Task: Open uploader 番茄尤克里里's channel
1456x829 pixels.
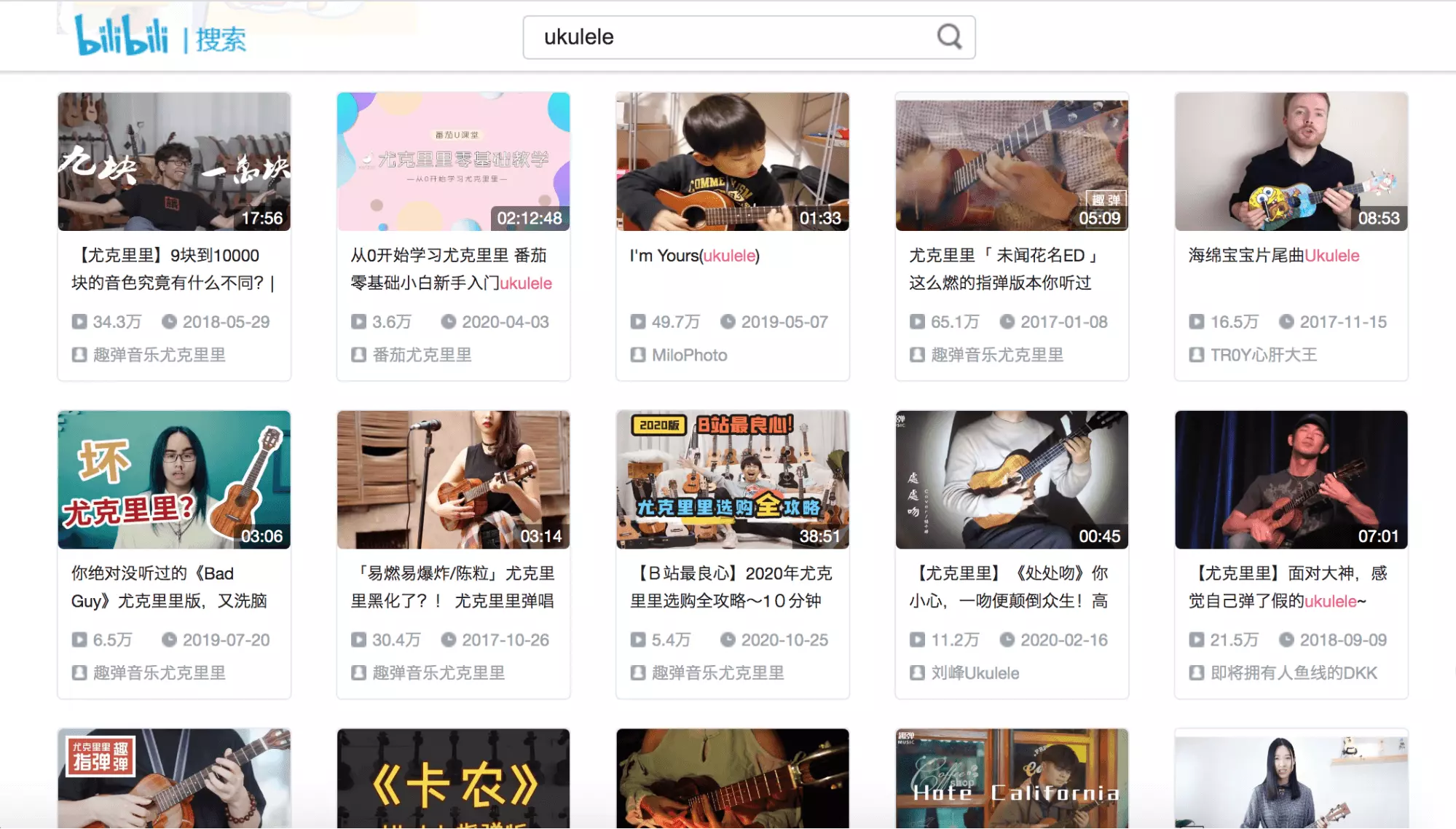Action: coord(422,355)
